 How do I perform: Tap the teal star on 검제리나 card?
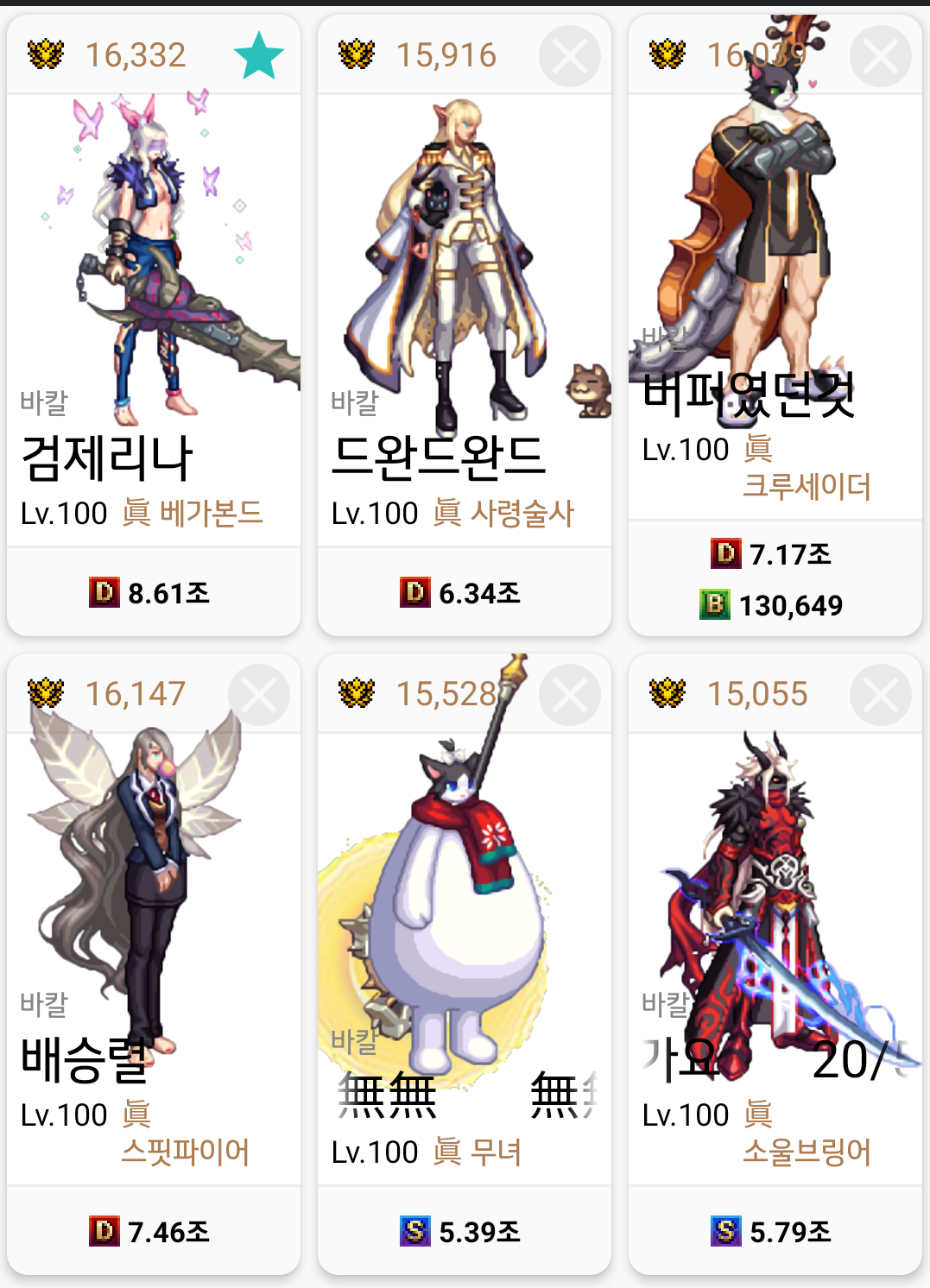259,56
